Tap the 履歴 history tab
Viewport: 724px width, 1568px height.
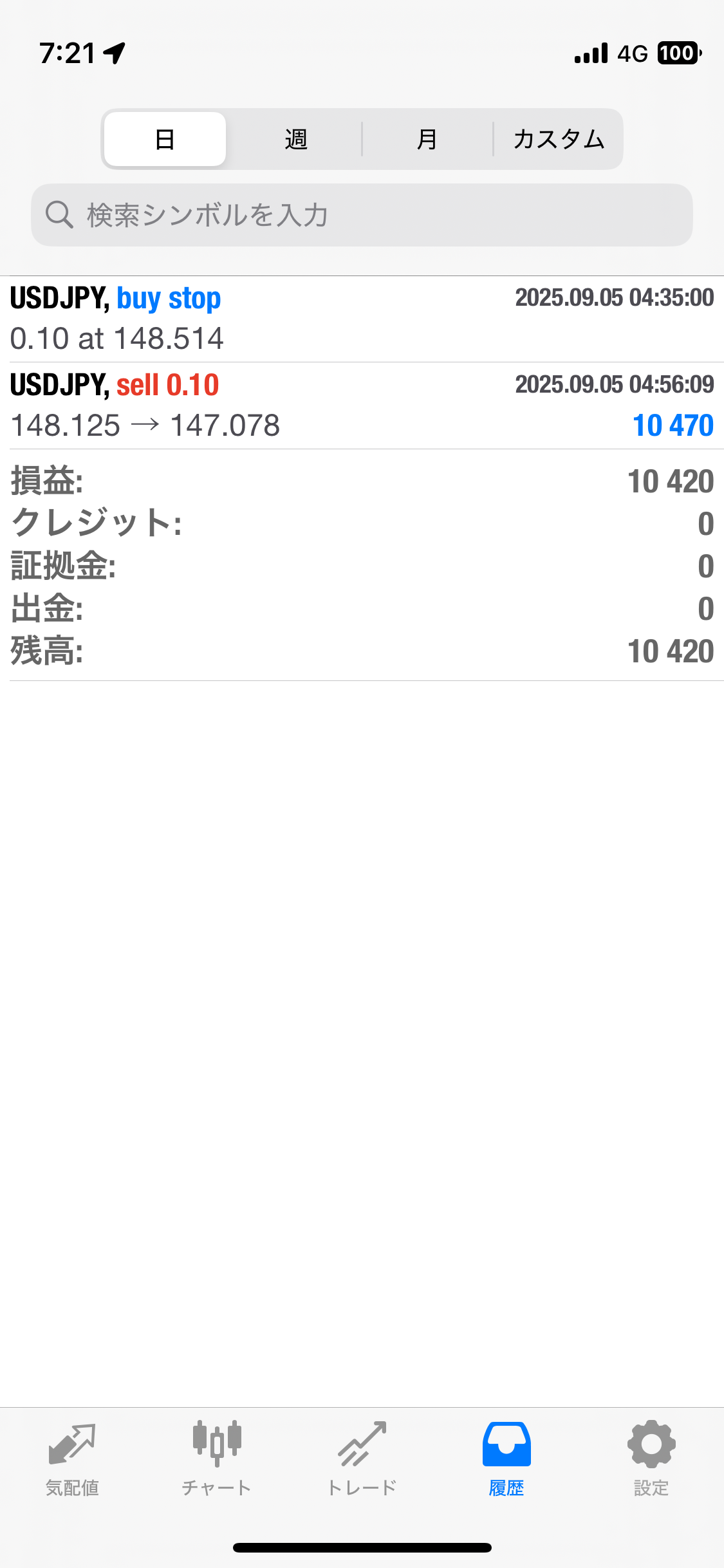pos(506,1459)
